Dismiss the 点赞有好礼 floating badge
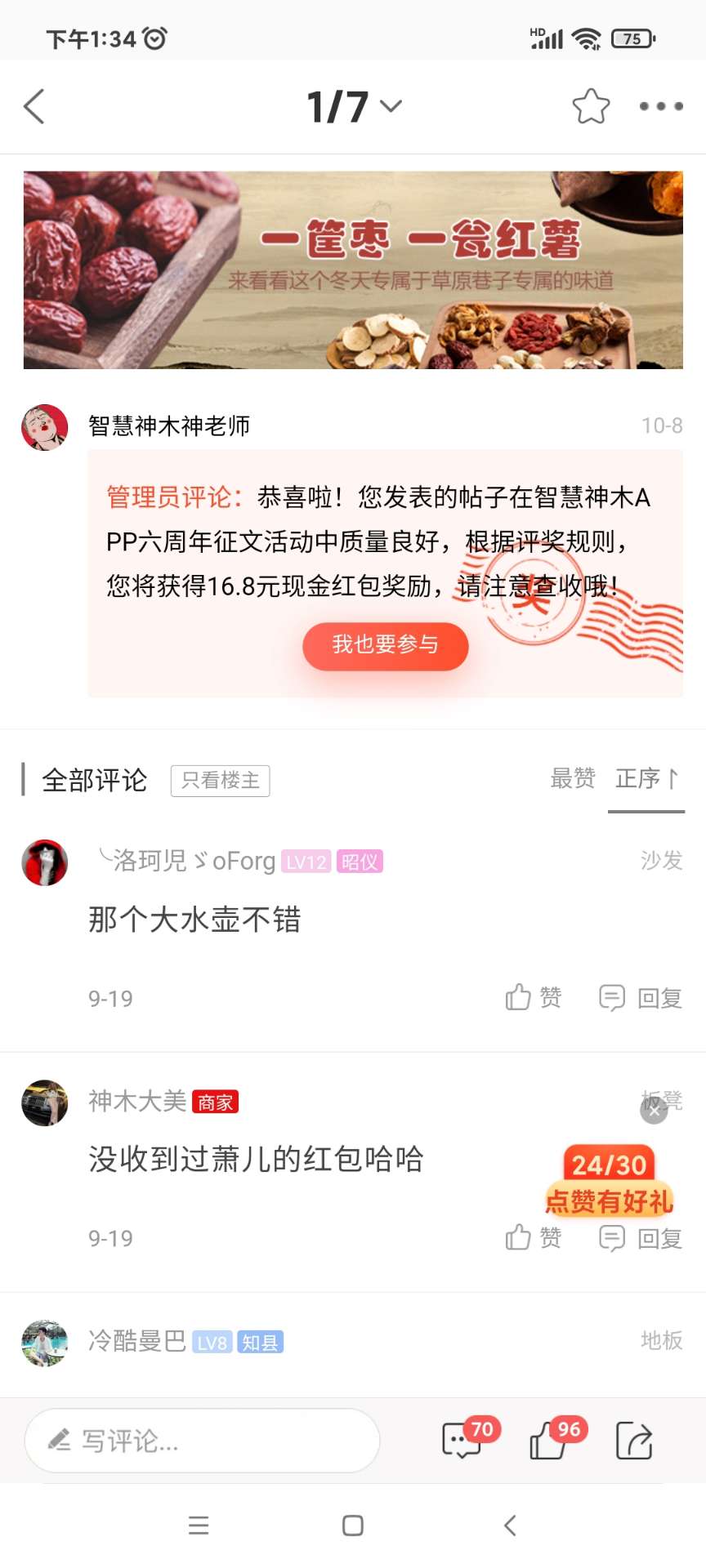The height and width of the screenshot is (1568, 706). (x=654, y=1111)
